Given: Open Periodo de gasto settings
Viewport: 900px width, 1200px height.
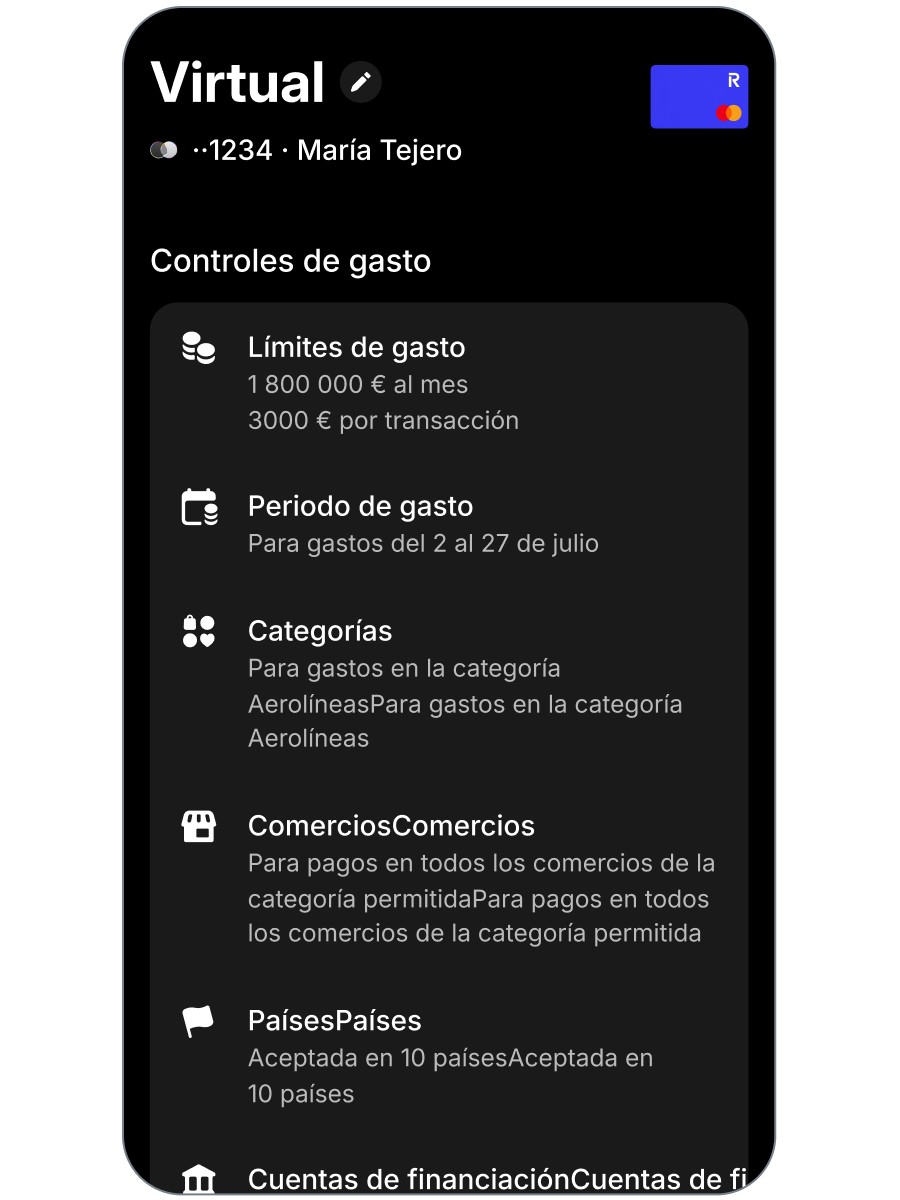Looking at the screenshot, I should click(x=450, y=524).
